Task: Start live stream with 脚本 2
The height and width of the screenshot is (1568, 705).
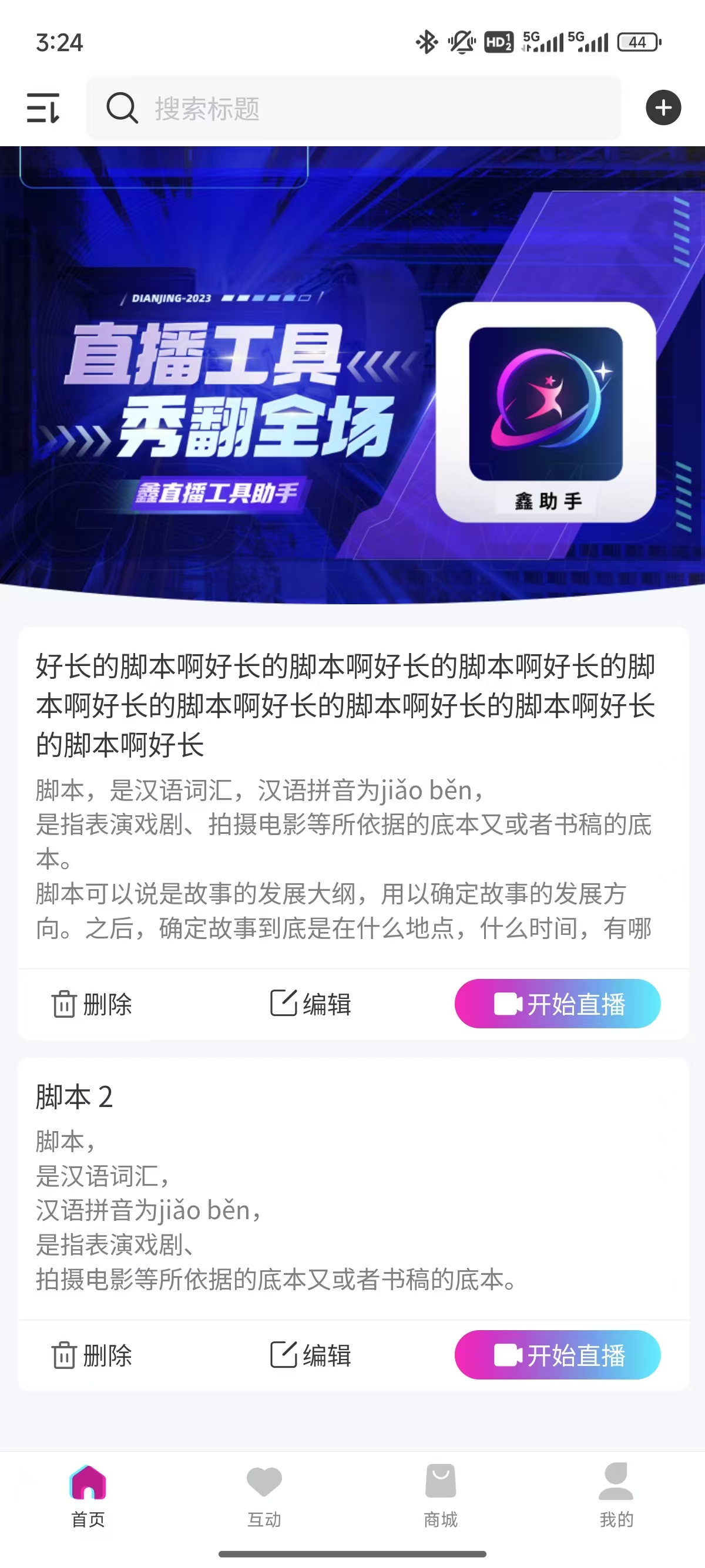Action: tap(557, 1355)
